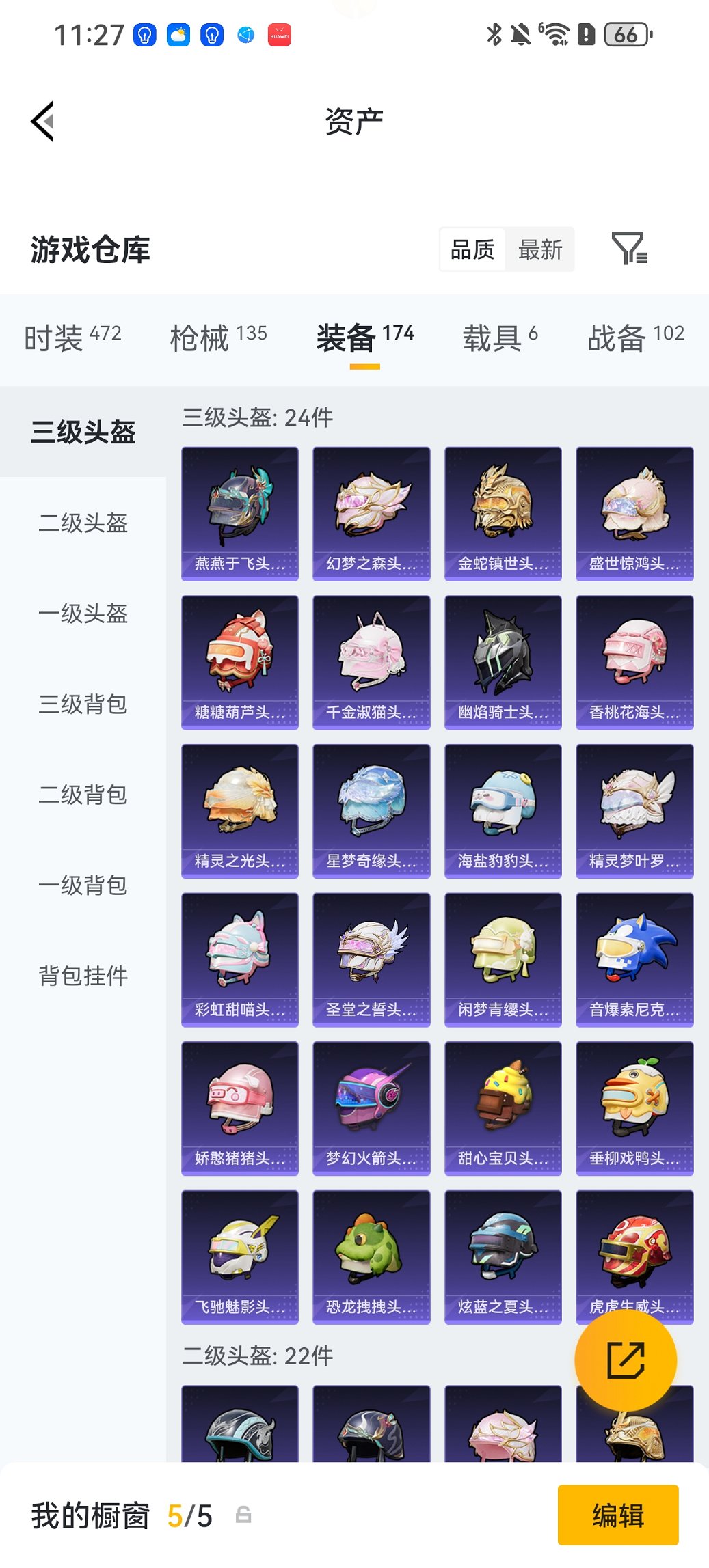Open the warehouse filter icon
Screen dimensions: 709x1568
point(628,248)
